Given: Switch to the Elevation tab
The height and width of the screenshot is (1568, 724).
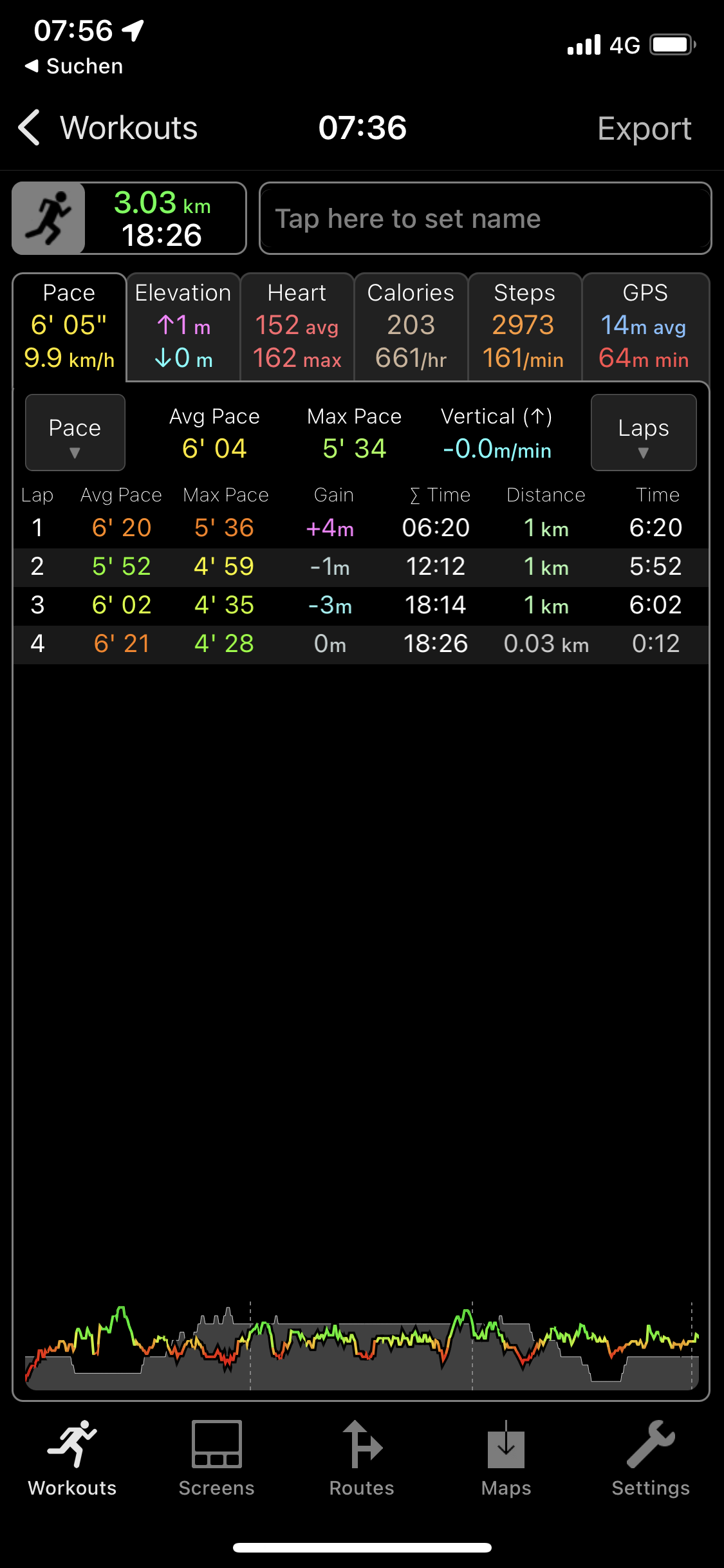Looking at the screenshot, I should [183, 327].
